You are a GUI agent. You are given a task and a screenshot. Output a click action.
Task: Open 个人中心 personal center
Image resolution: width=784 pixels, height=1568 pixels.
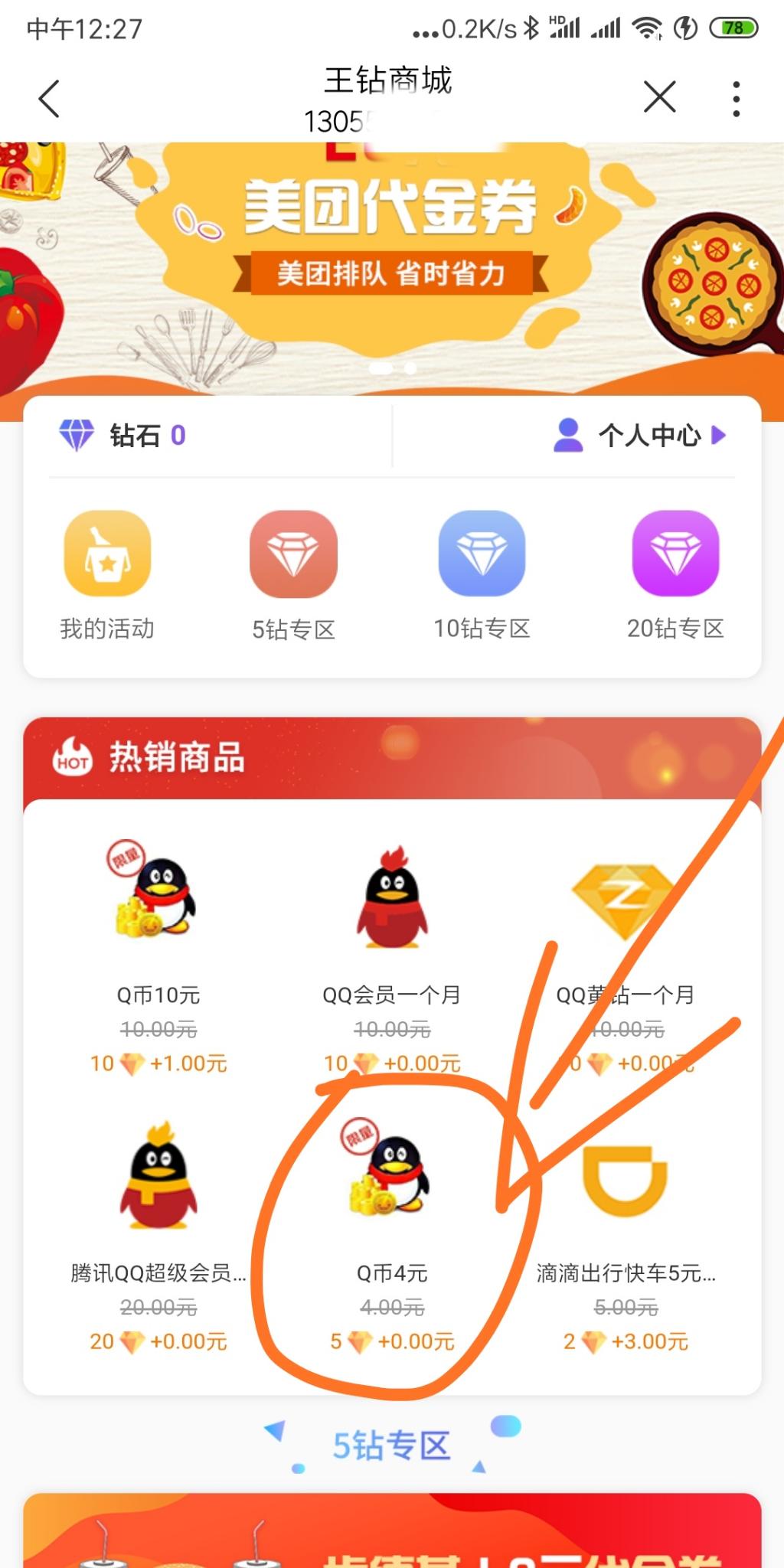pos(640,436)
